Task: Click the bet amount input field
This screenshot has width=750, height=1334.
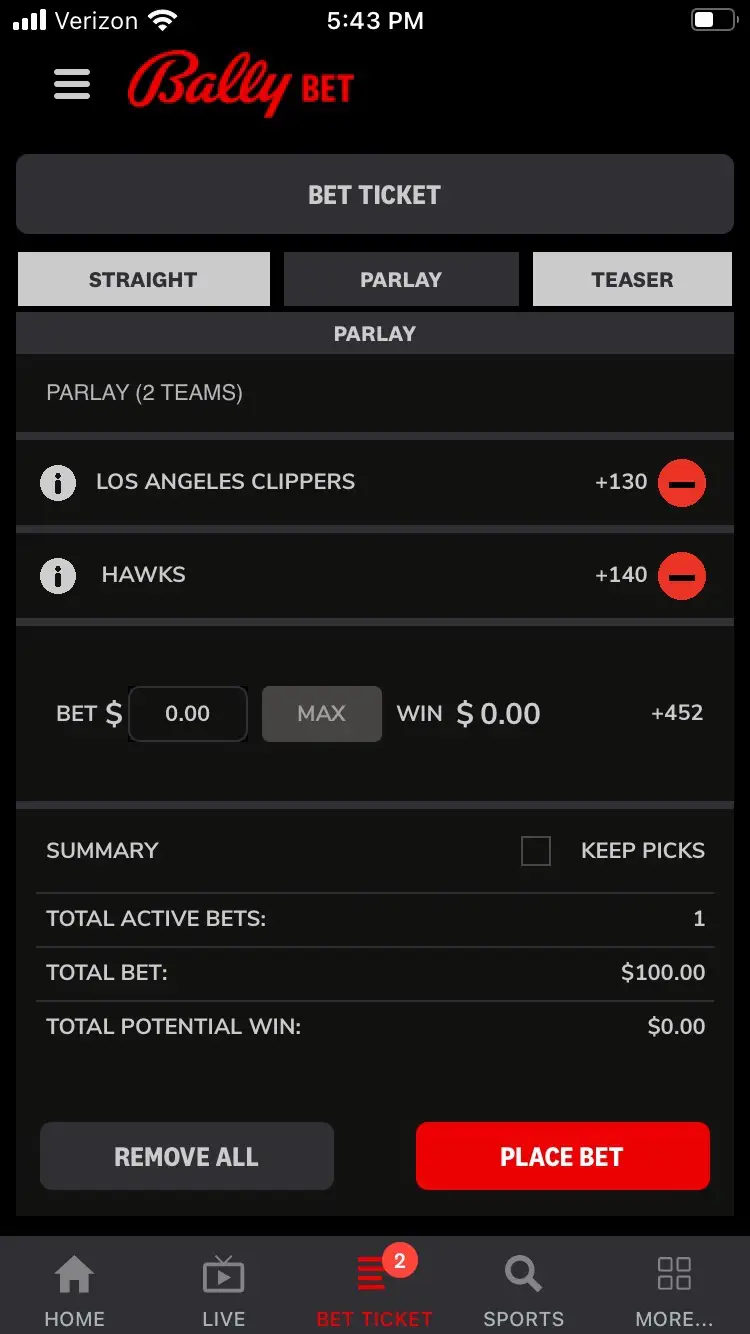Action: coord(187,713)
